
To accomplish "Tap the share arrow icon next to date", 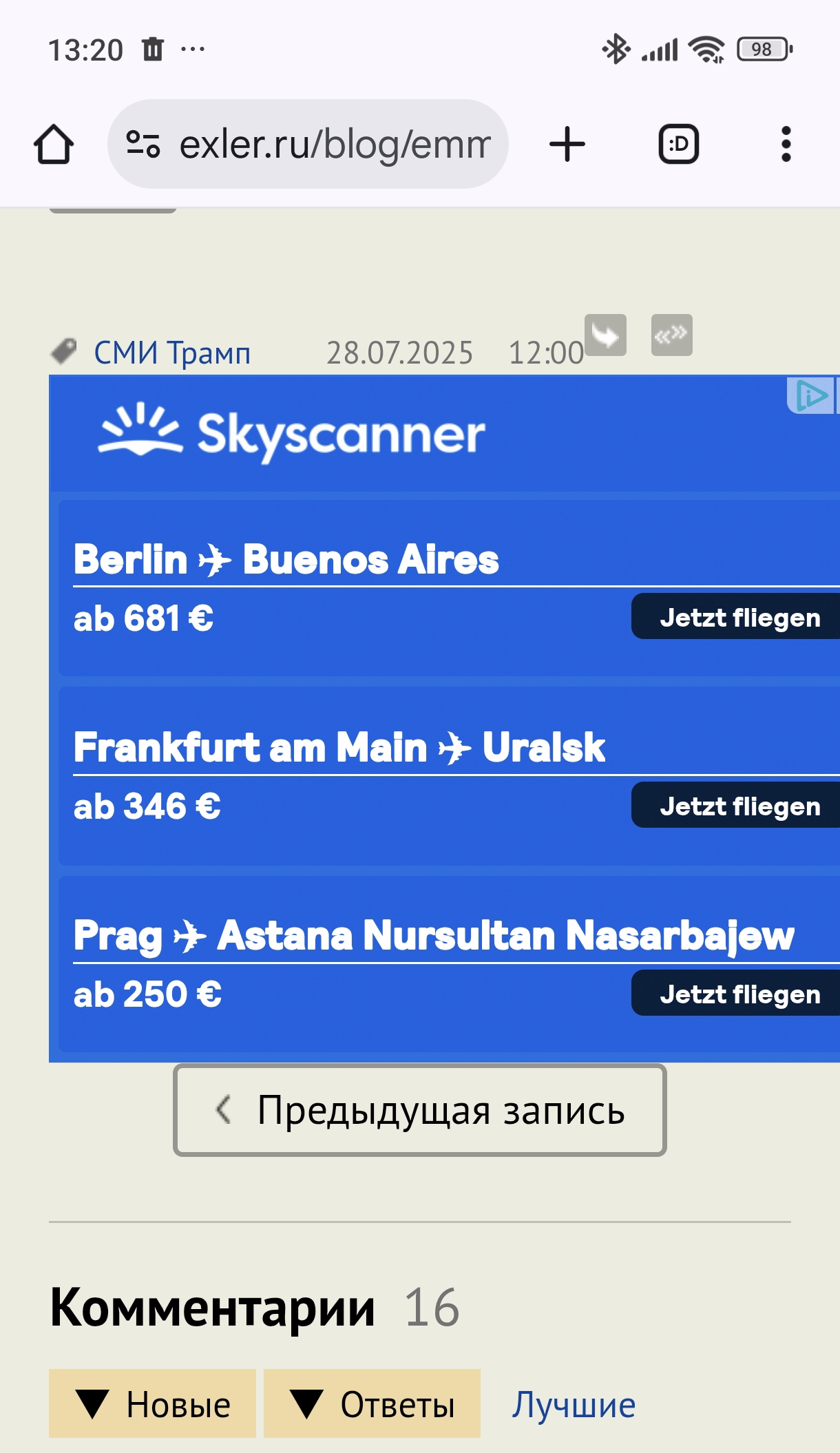I will (605, 335).
